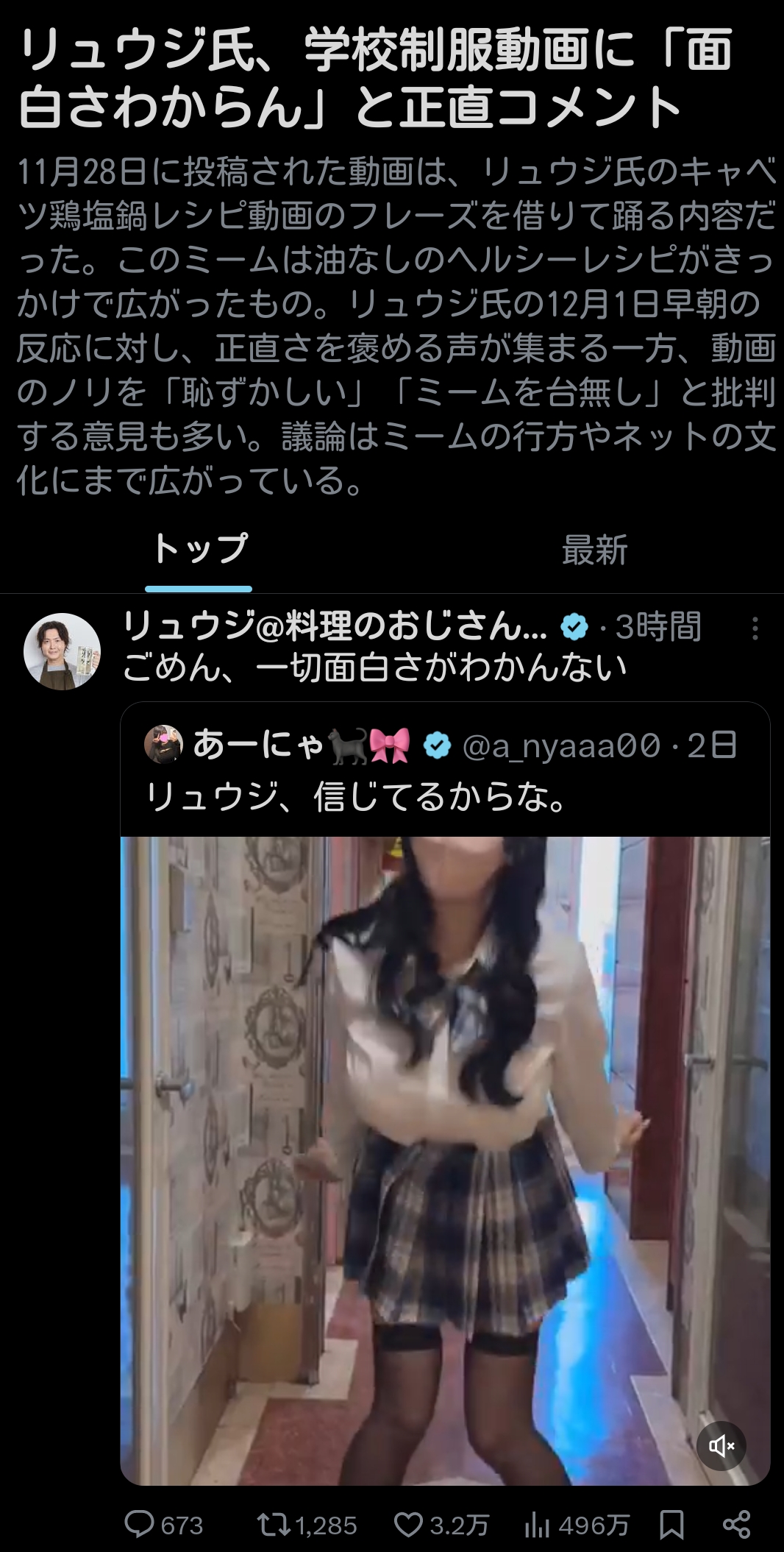Like リュウジ's post
The width and height of the screenshot is (784, 1552).
tap(409, 1525)
